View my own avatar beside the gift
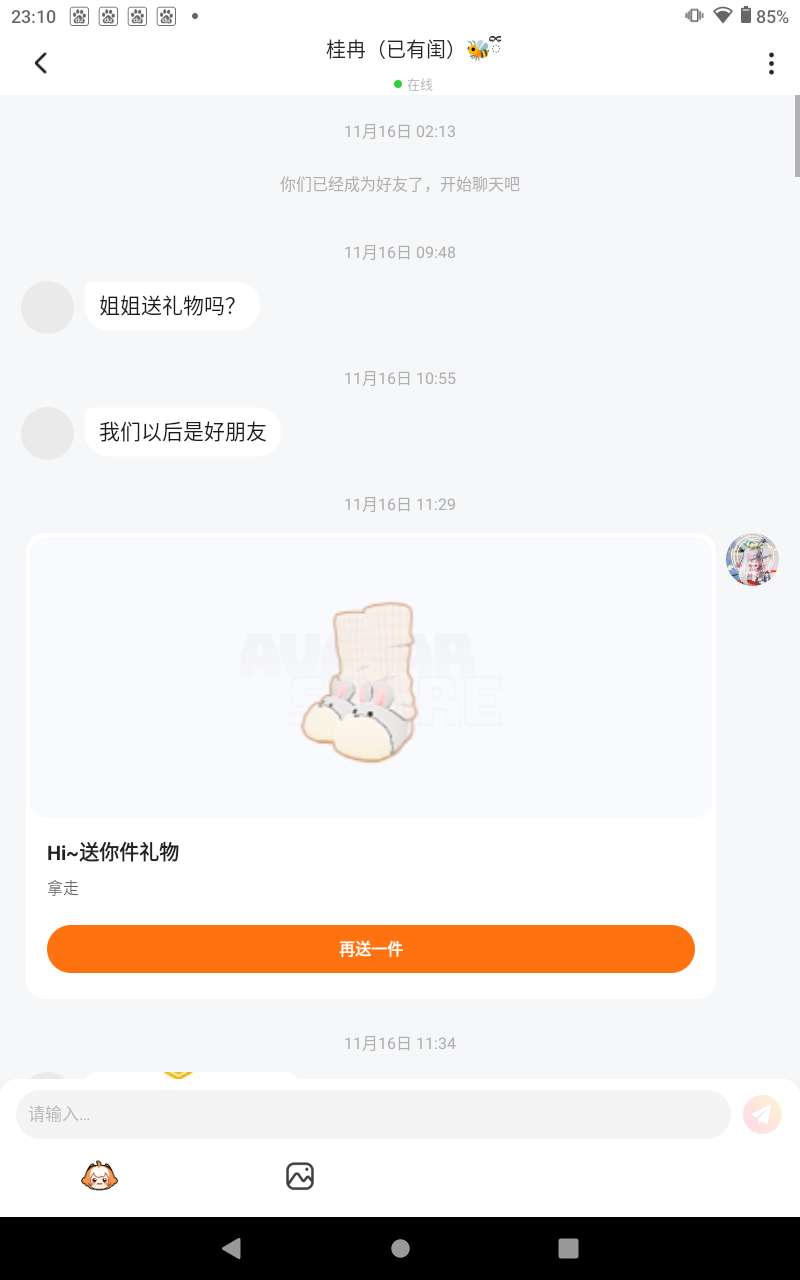 point(752,560)
